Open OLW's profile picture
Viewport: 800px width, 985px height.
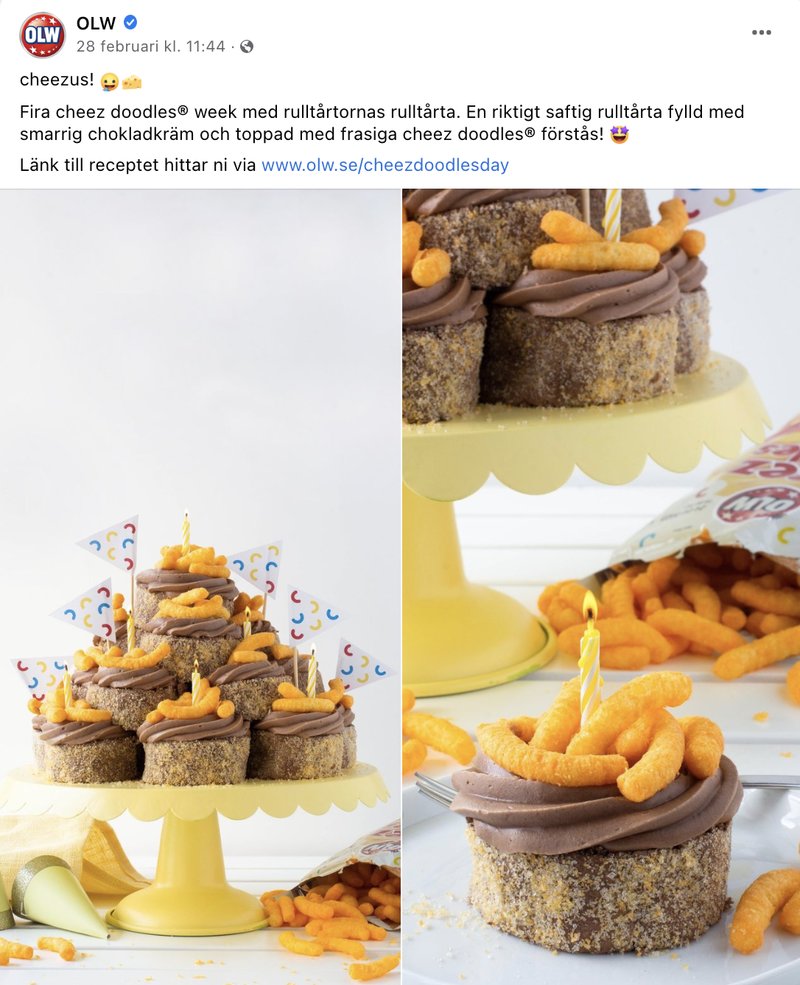pyautogui.click(x=42, y=35)
